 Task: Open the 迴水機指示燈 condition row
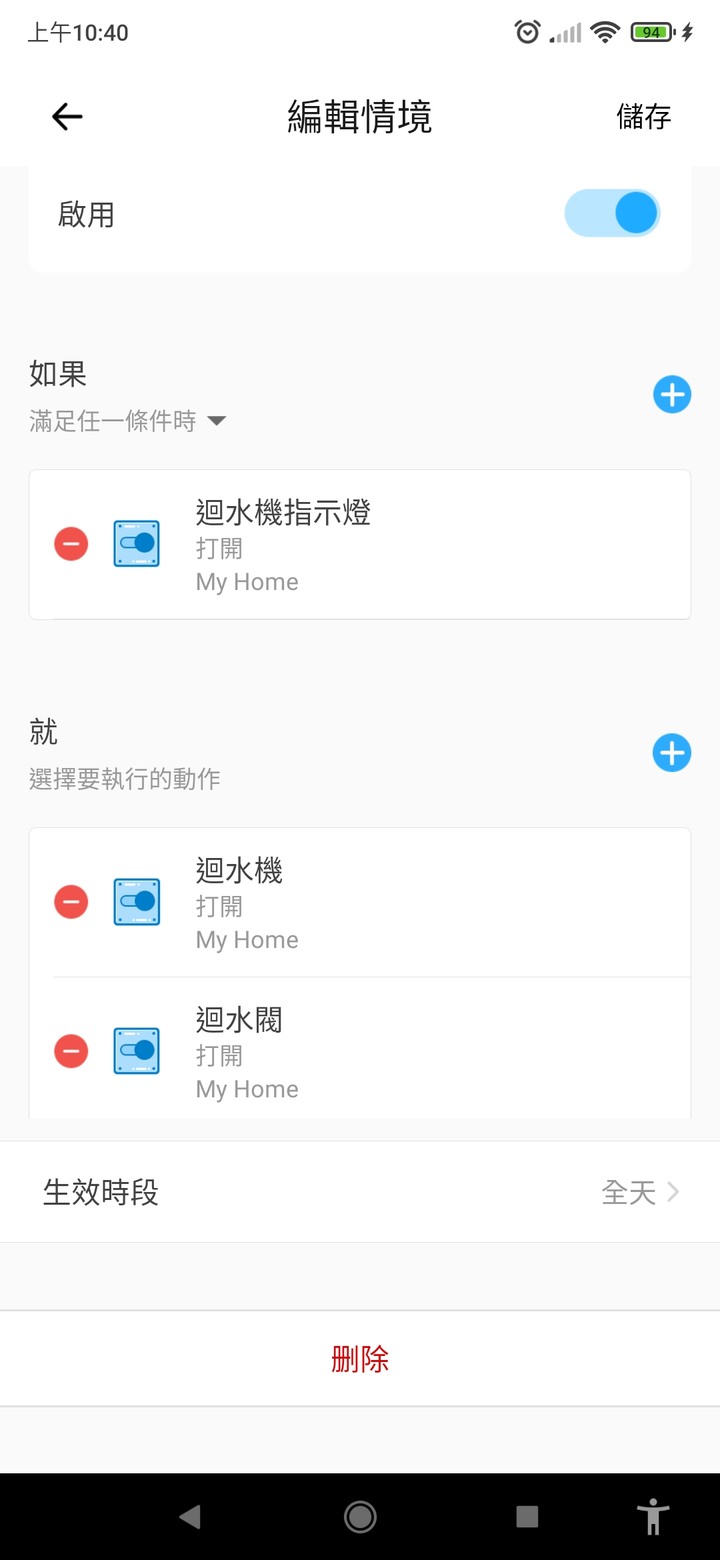tap(360, 545)
